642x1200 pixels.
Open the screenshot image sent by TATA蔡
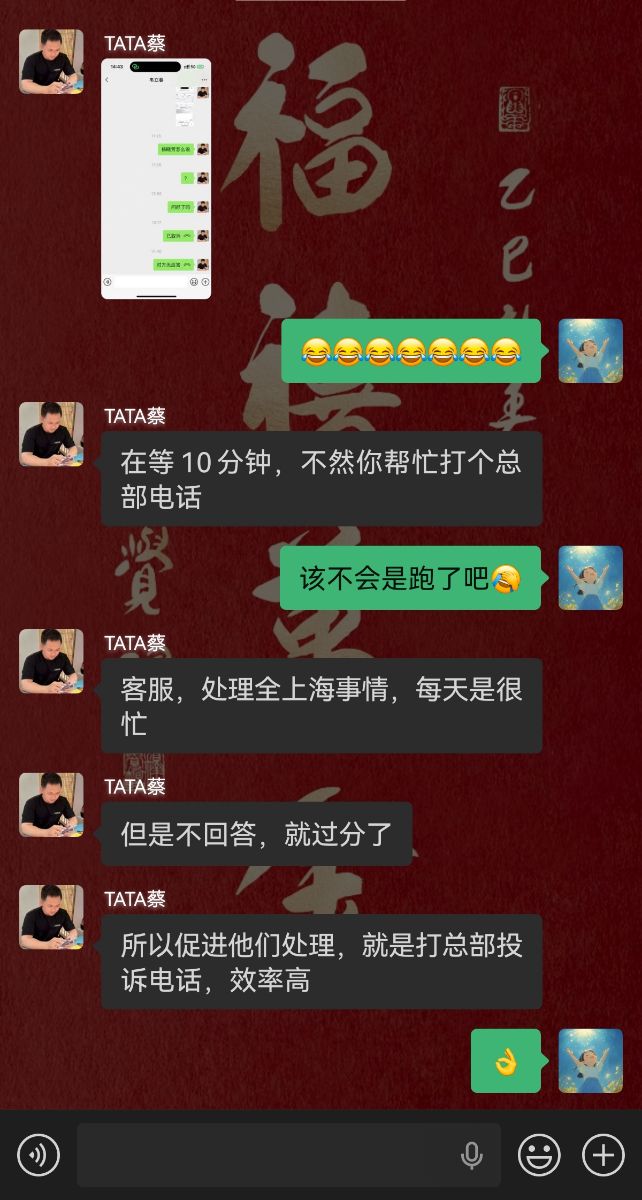156,178
